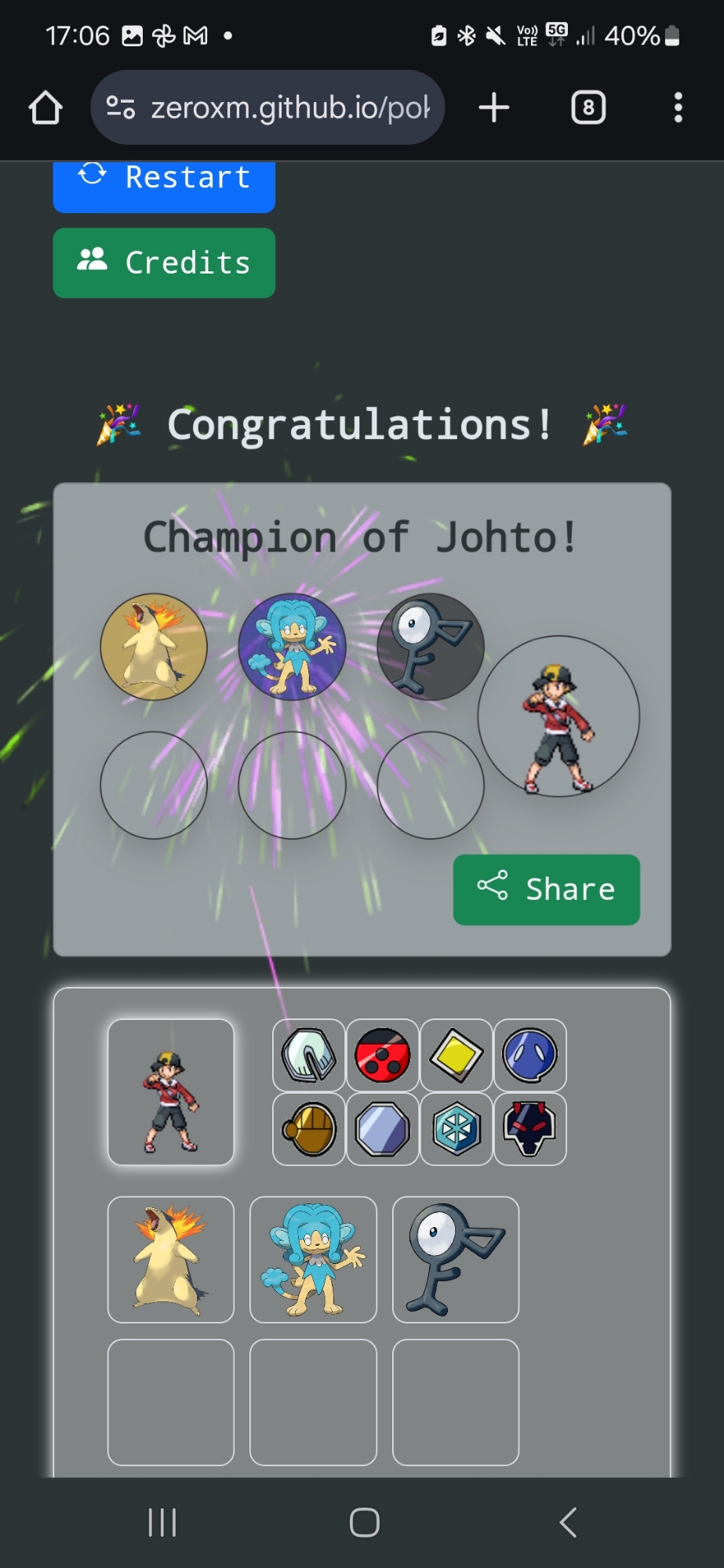Share the Champion of Johto result

pyautogui.click(x=546, y=889)
